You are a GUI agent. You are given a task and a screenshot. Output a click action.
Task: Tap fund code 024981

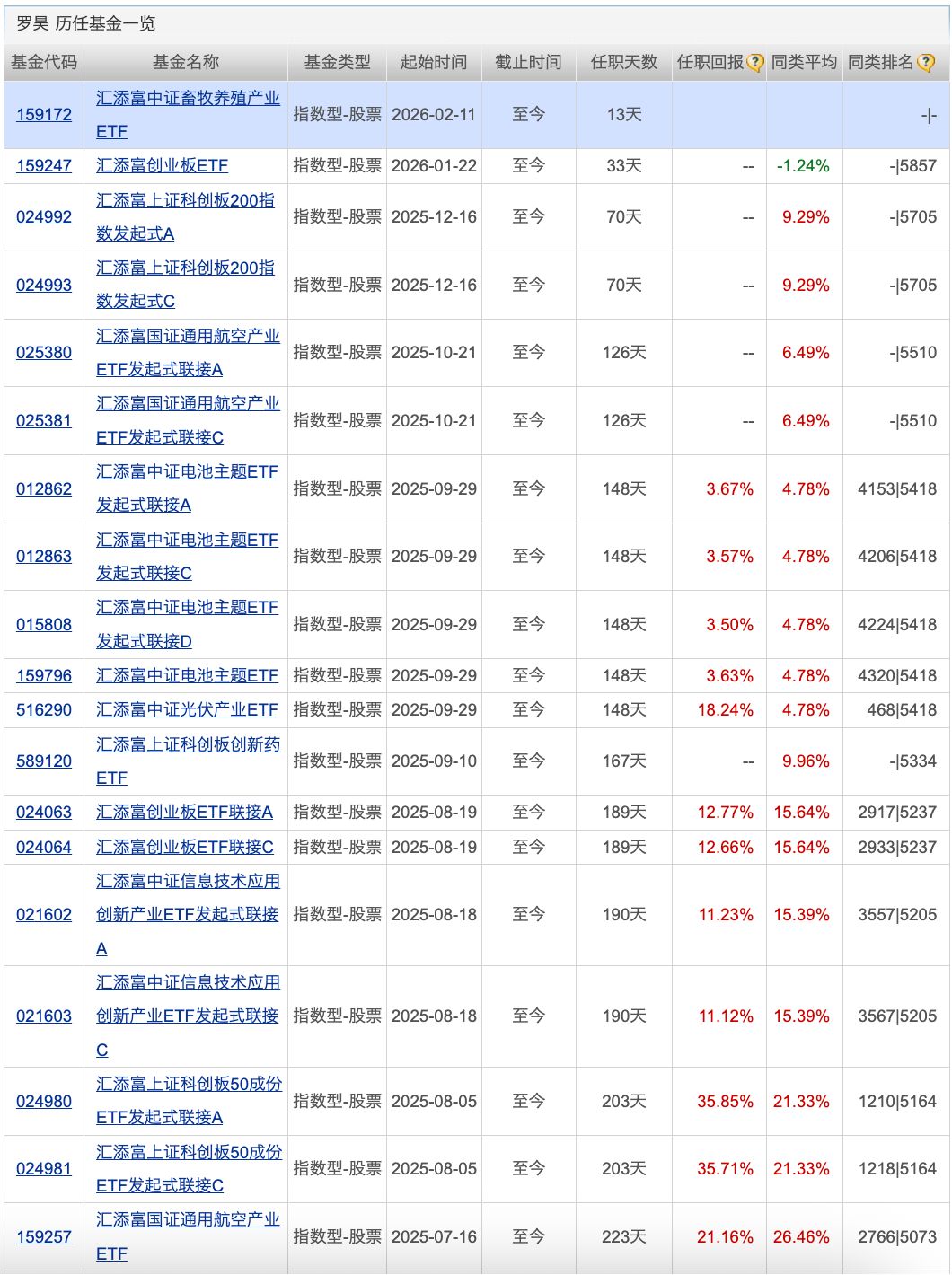[44, 1169]
